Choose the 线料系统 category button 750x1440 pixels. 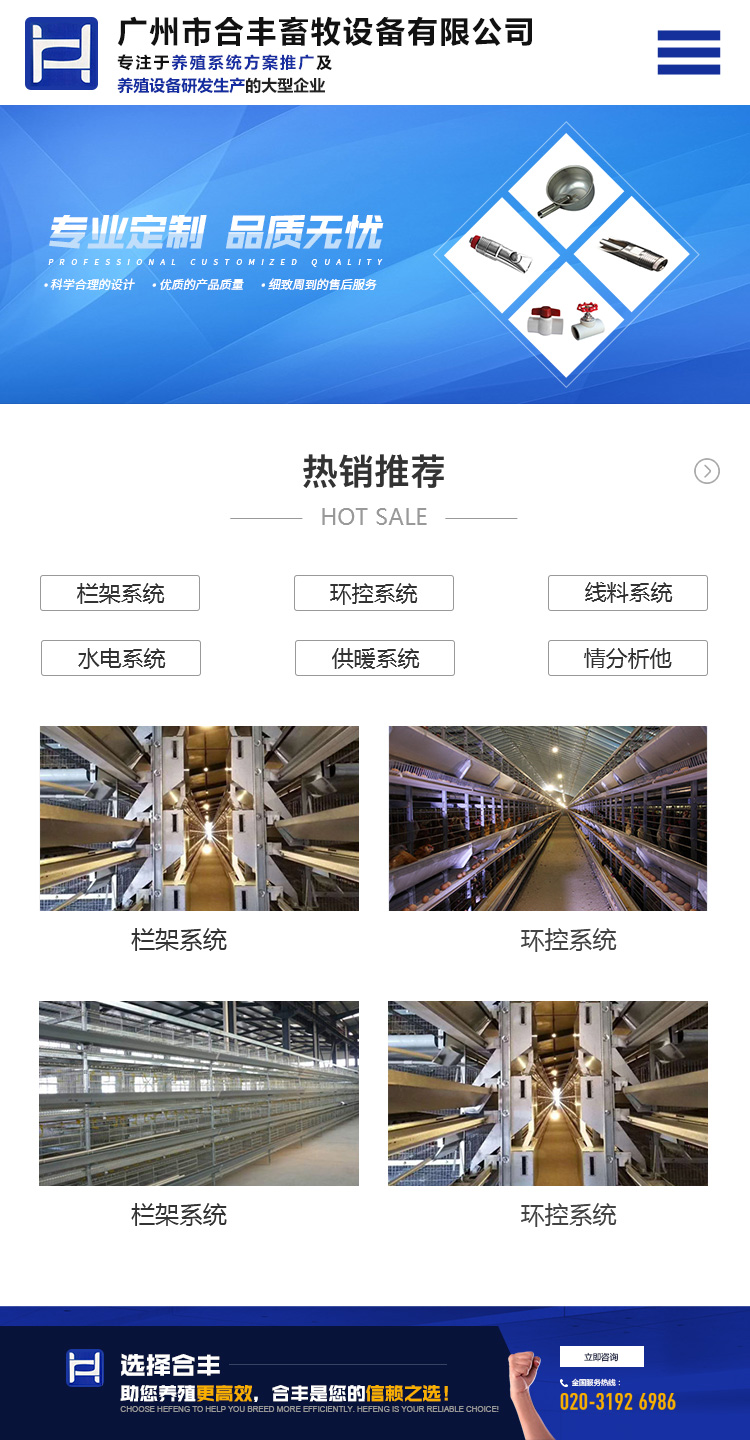pyautogui.click(x=628, y=593)
